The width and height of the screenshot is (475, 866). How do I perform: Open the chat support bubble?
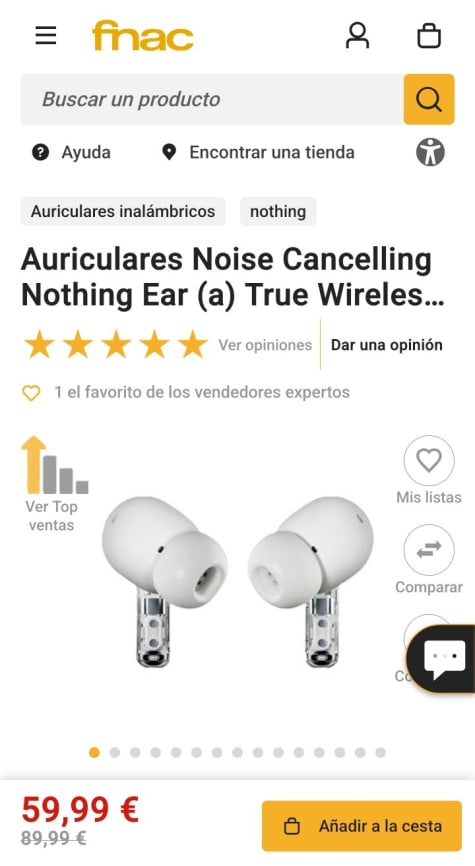tap(444, 658)
